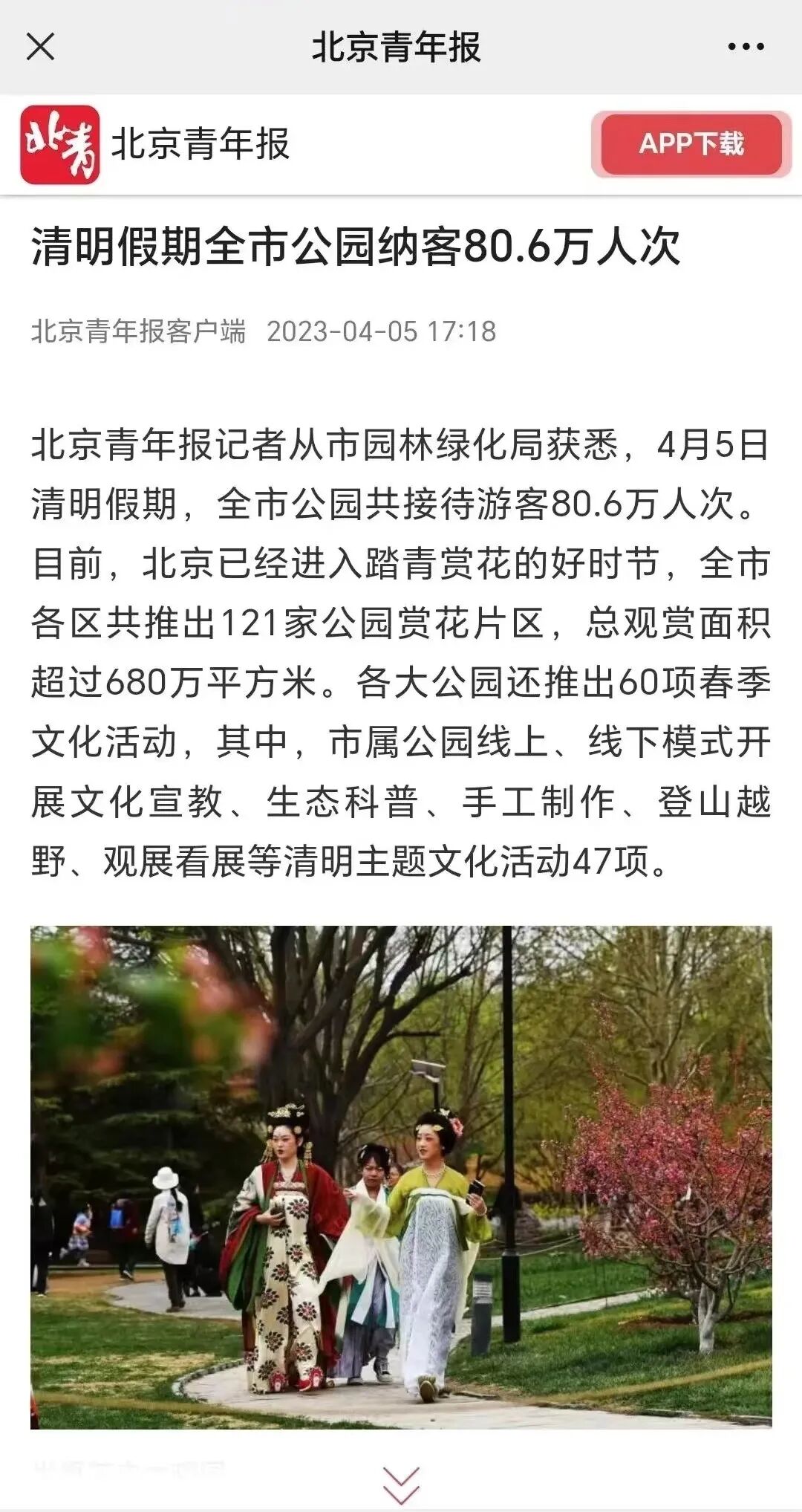
Task: View the park photo in the article
Action: 401,1177
